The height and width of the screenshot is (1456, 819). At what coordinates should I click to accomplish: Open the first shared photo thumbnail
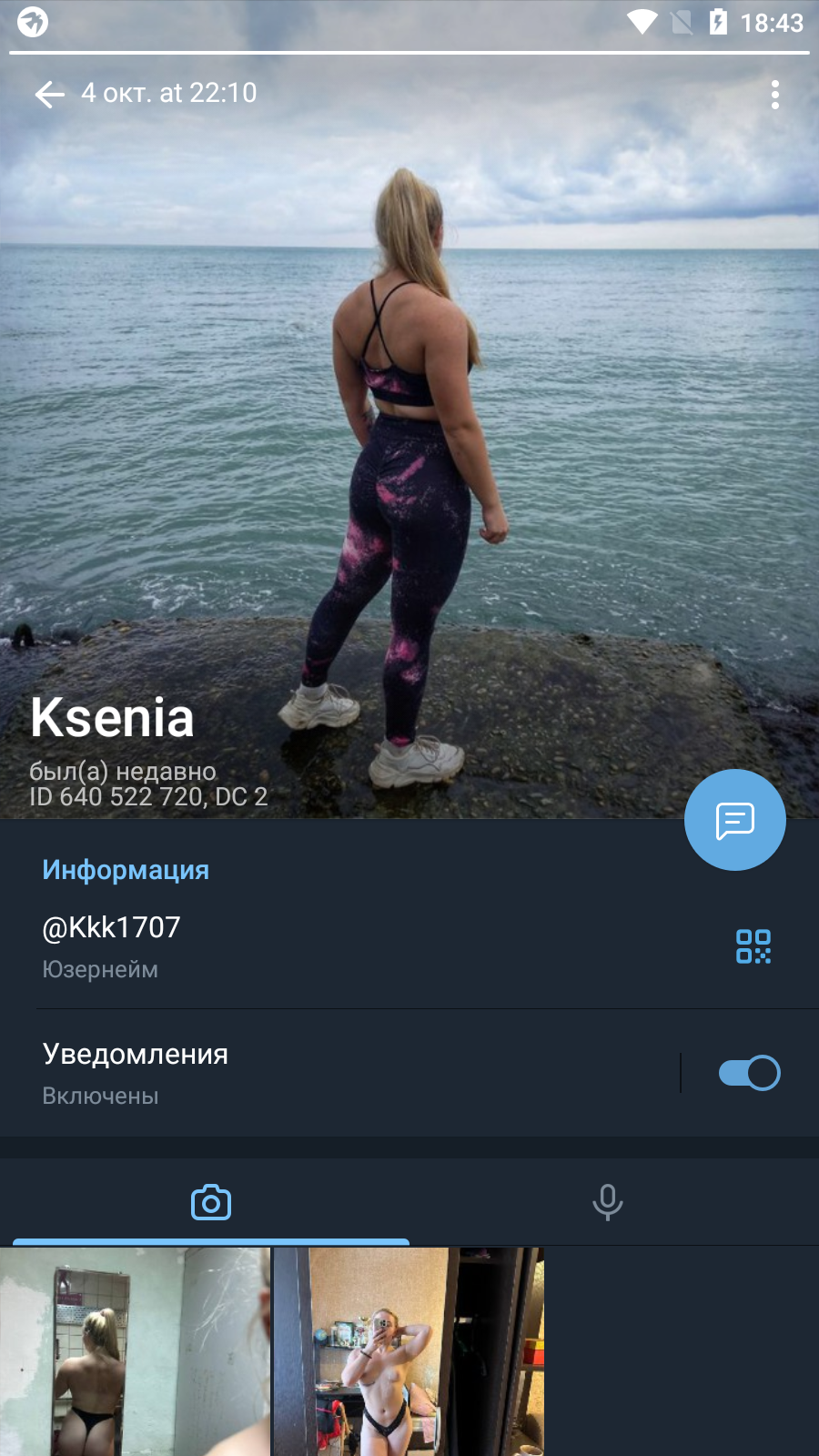coord(135,1352)
